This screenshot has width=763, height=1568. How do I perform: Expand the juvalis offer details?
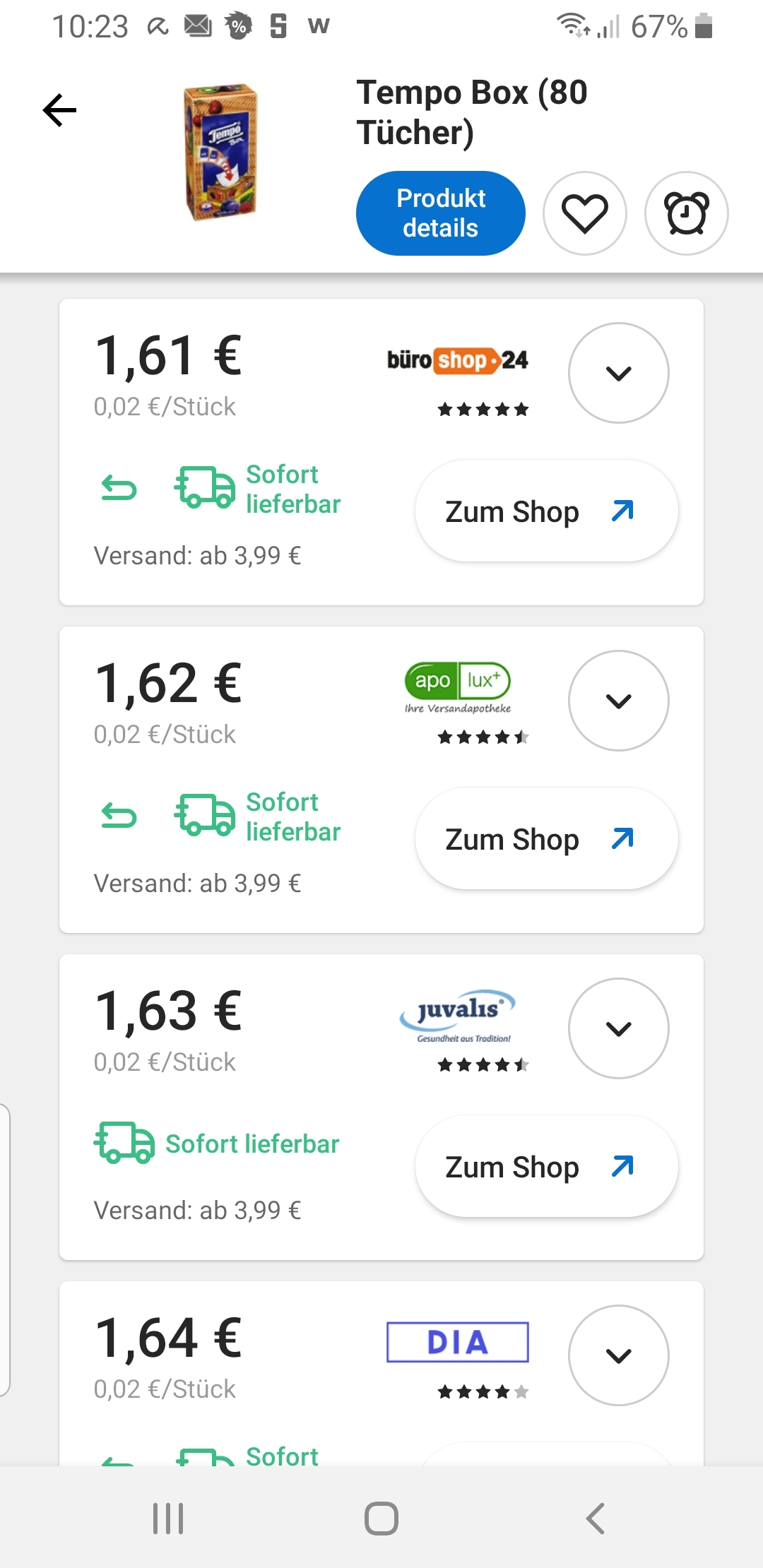click(x=619, y=1028)
